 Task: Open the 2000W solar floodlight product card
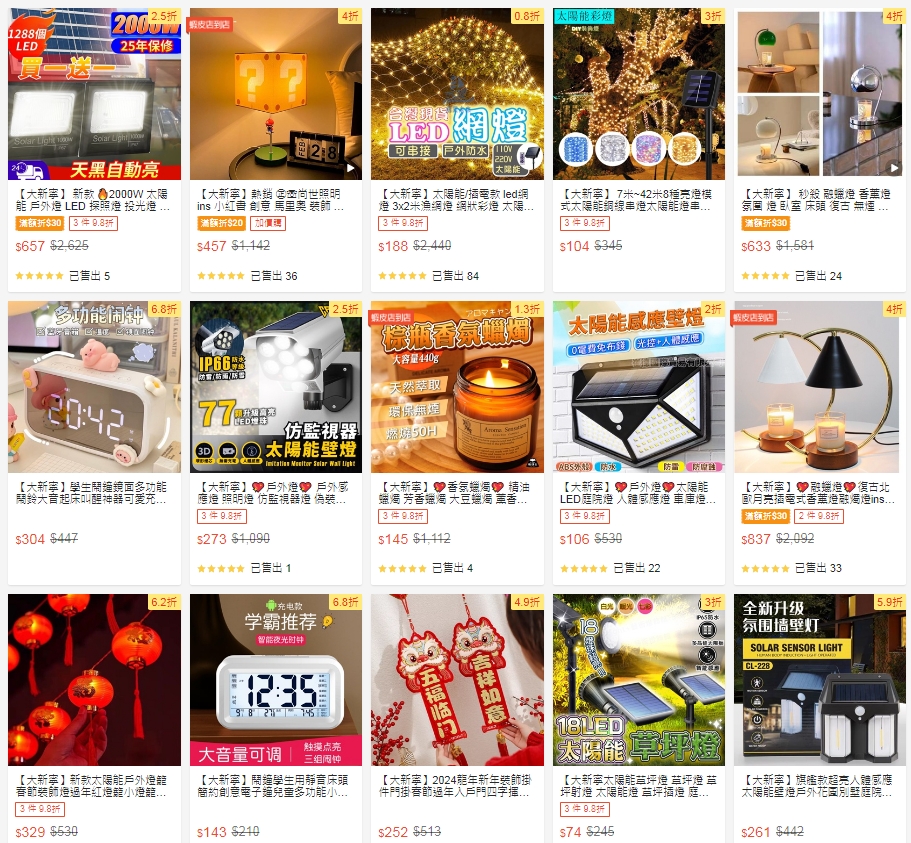(94, 95)
